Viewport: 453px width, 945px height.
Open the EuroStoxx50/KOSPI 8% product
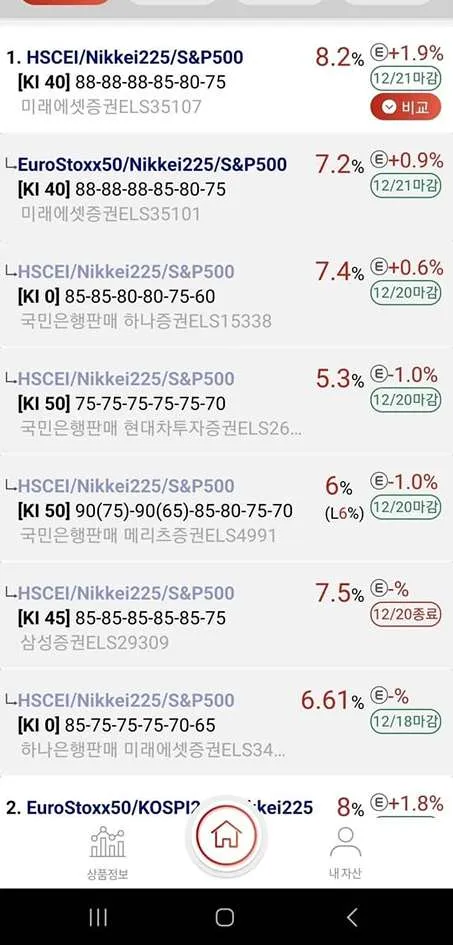point(226,799)
